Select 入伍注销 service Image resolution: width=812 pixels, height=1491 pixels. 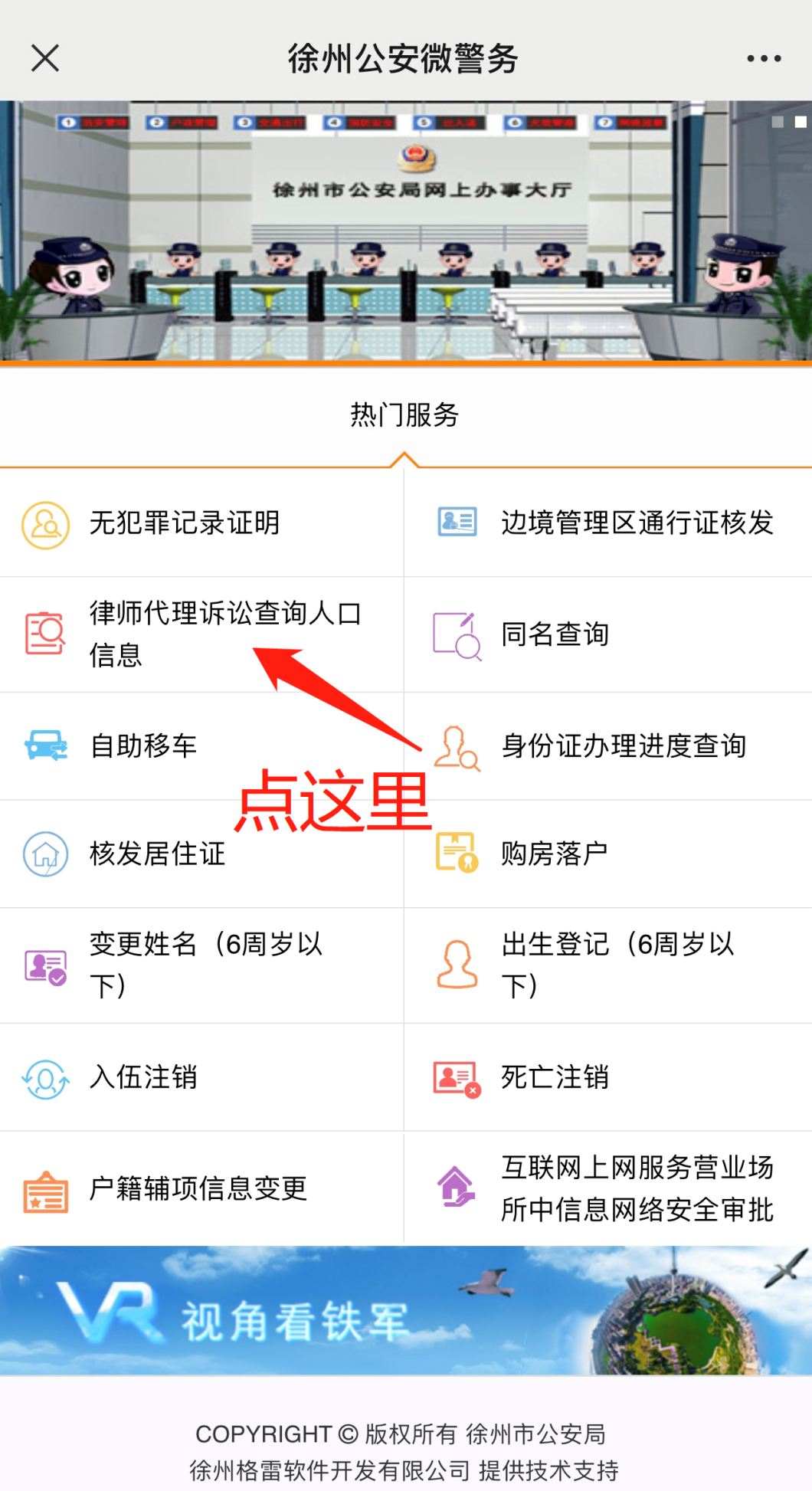coord(143,1077)
